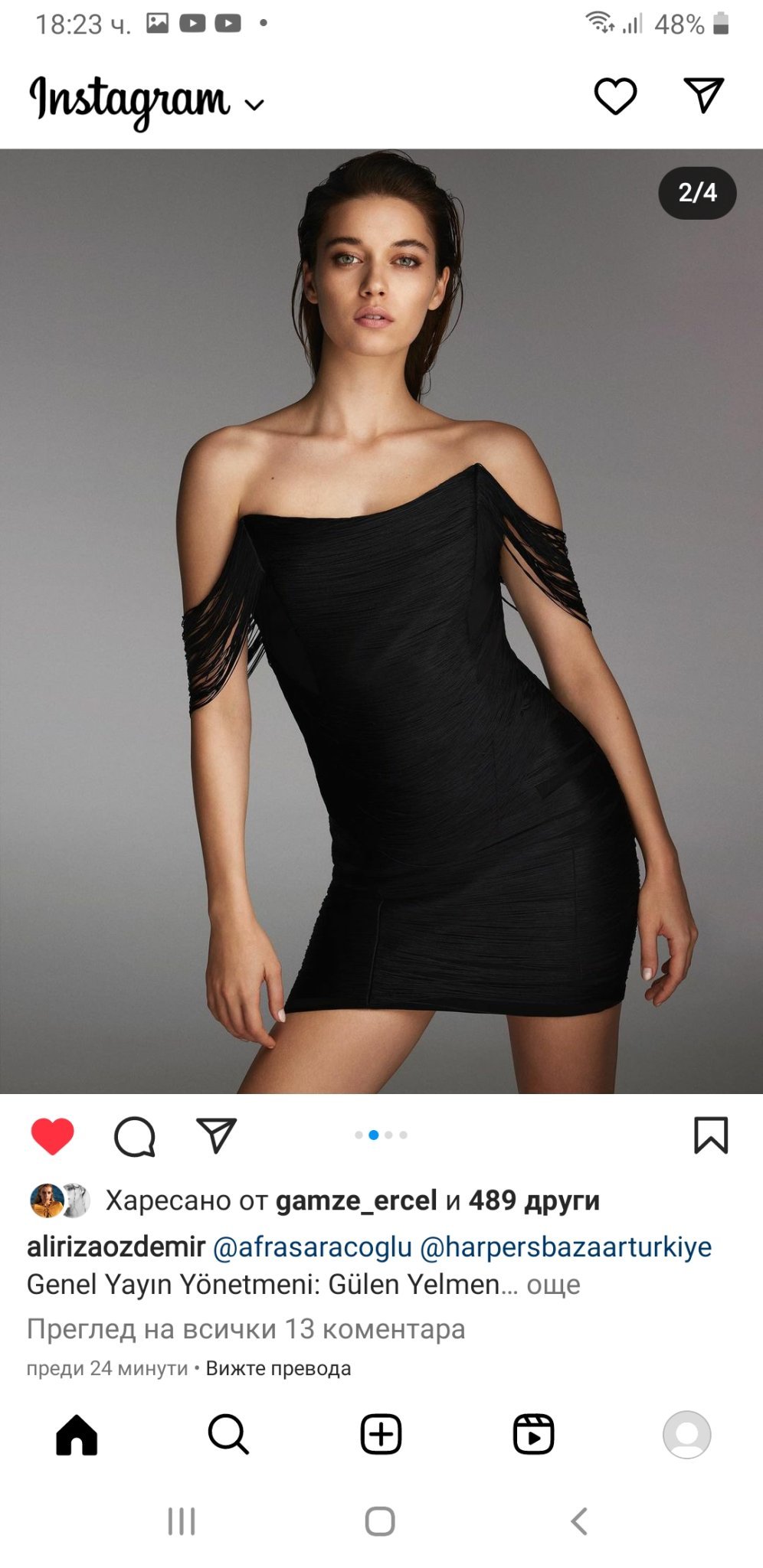Save this post with the bookmark icon

(x=711, y=1135)
